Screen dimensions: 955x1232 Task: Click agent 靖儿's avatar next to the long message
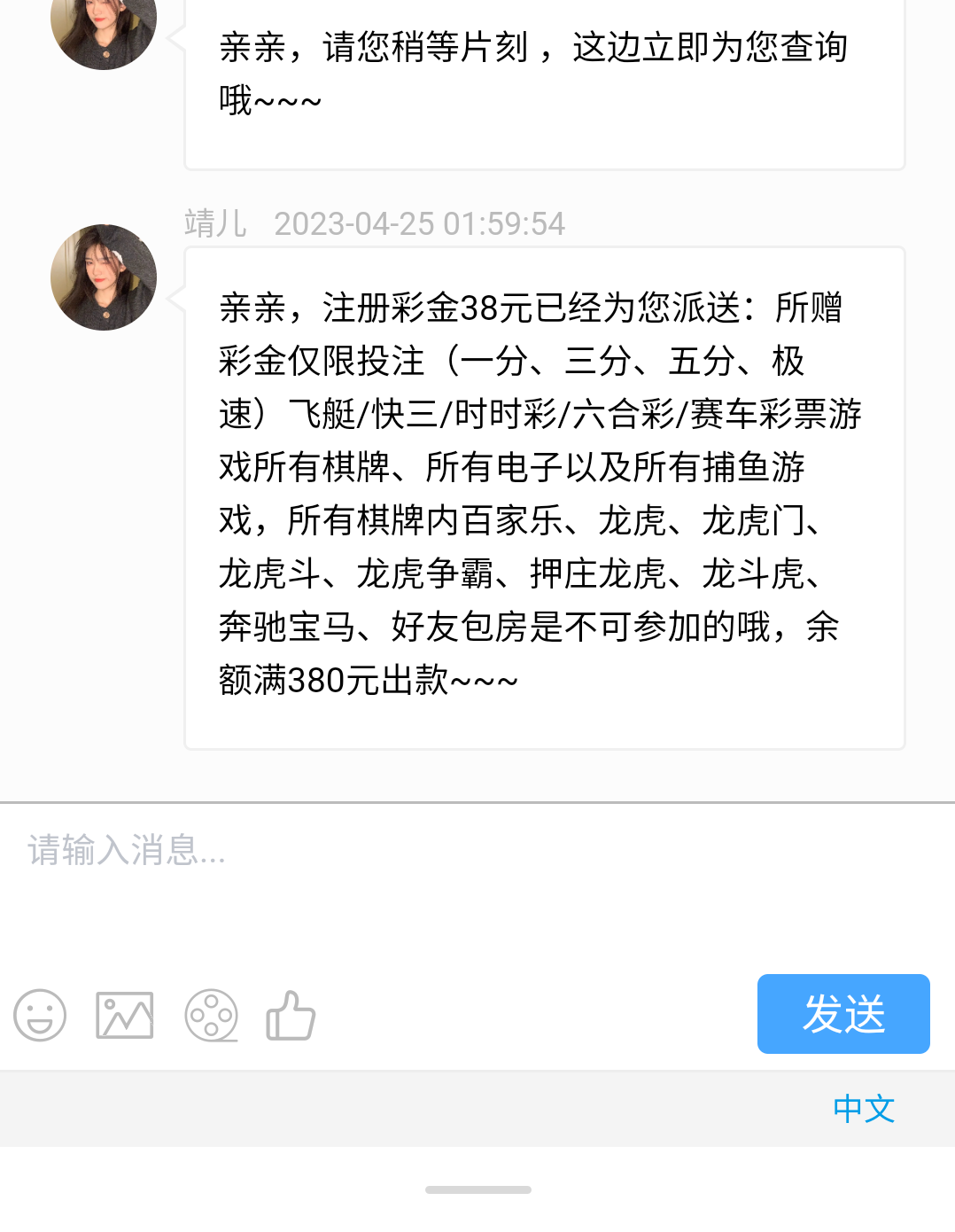click(103, 277)
